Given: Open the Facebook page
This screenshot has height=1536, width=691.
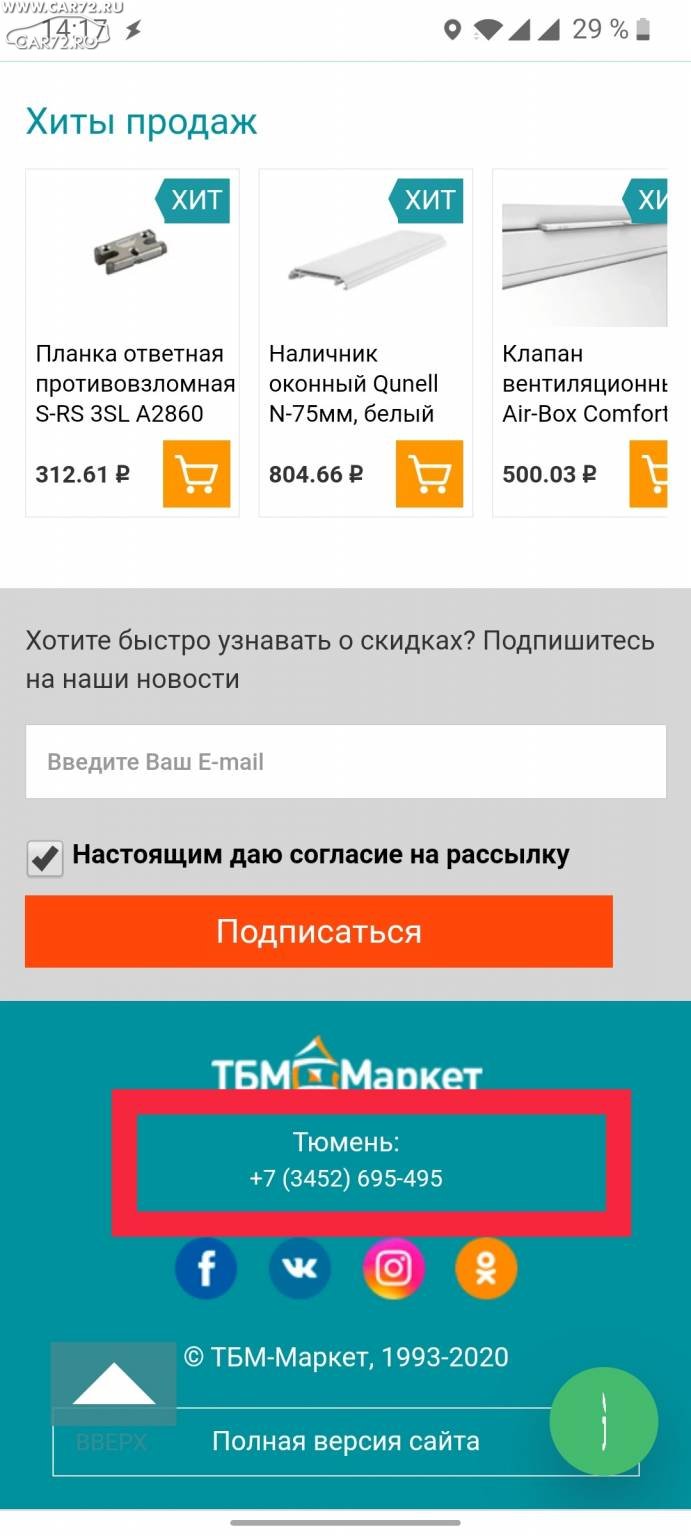Looking at the screenshot, I should click(206, 1269).
